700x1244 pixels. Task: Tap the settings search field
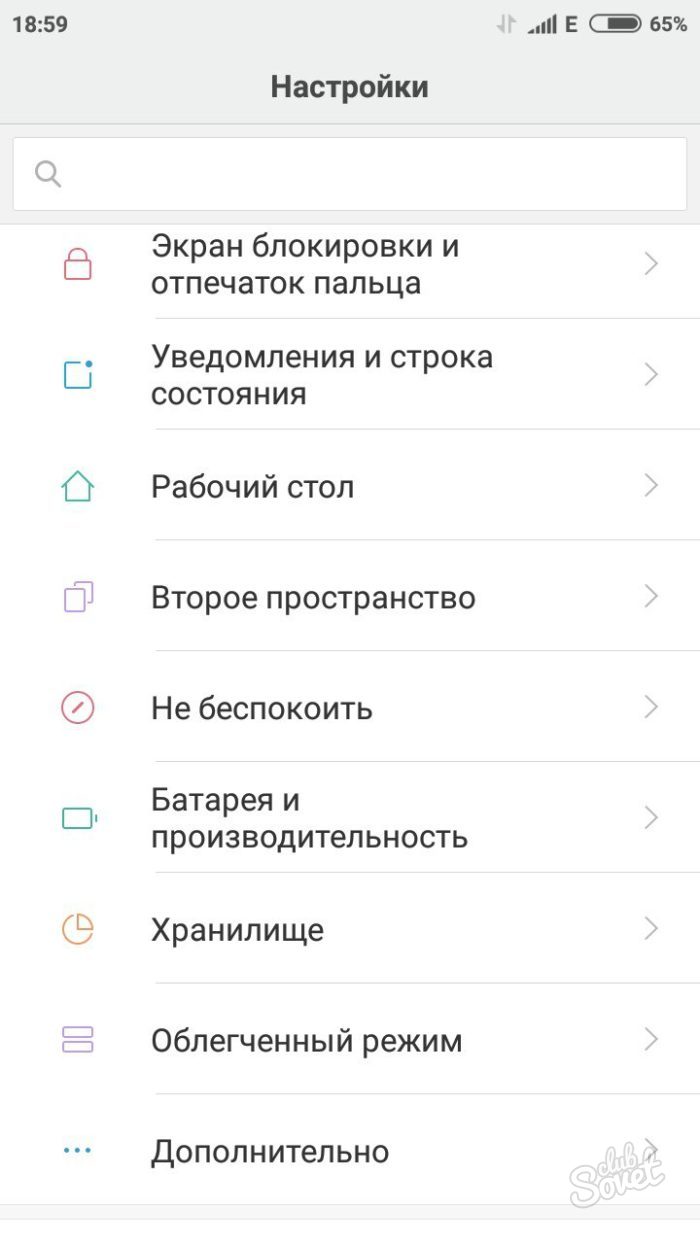coord(350,174)
